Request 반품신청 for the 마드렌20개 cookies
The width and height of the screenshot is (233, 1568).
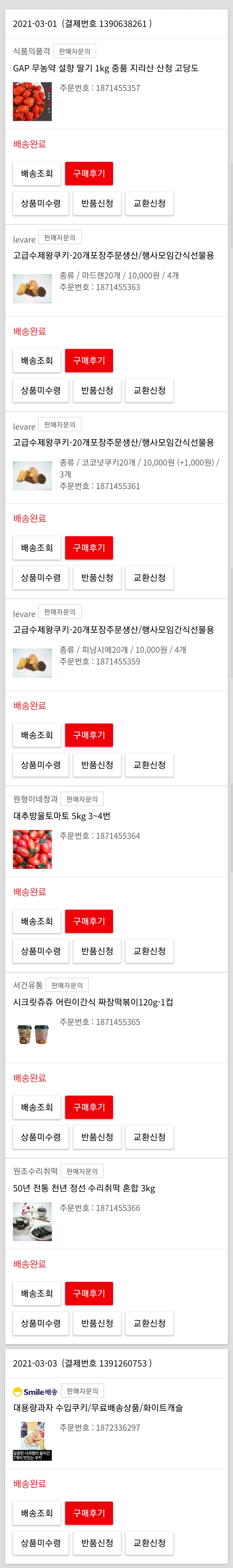(x=97, y=390)
